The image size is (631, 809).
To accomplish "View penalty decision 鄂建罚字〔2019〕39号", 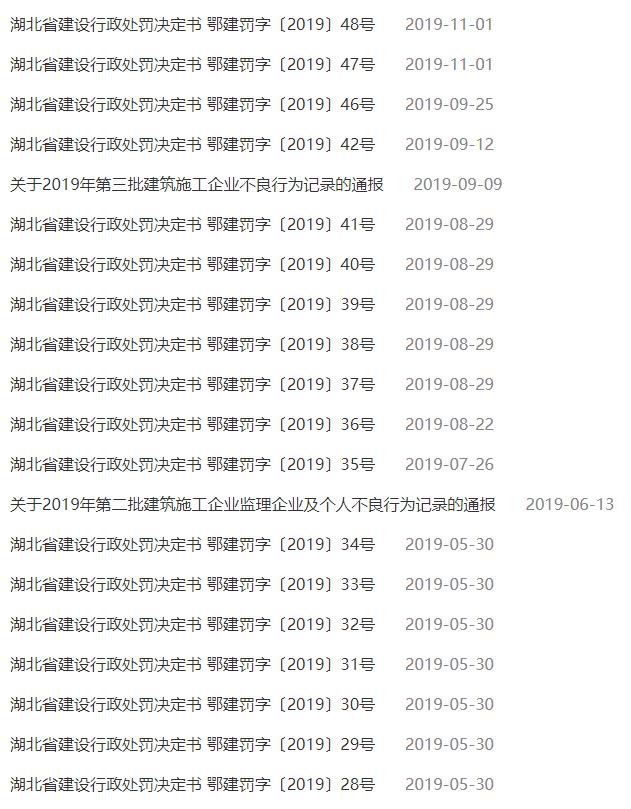I will click(192, 304).
